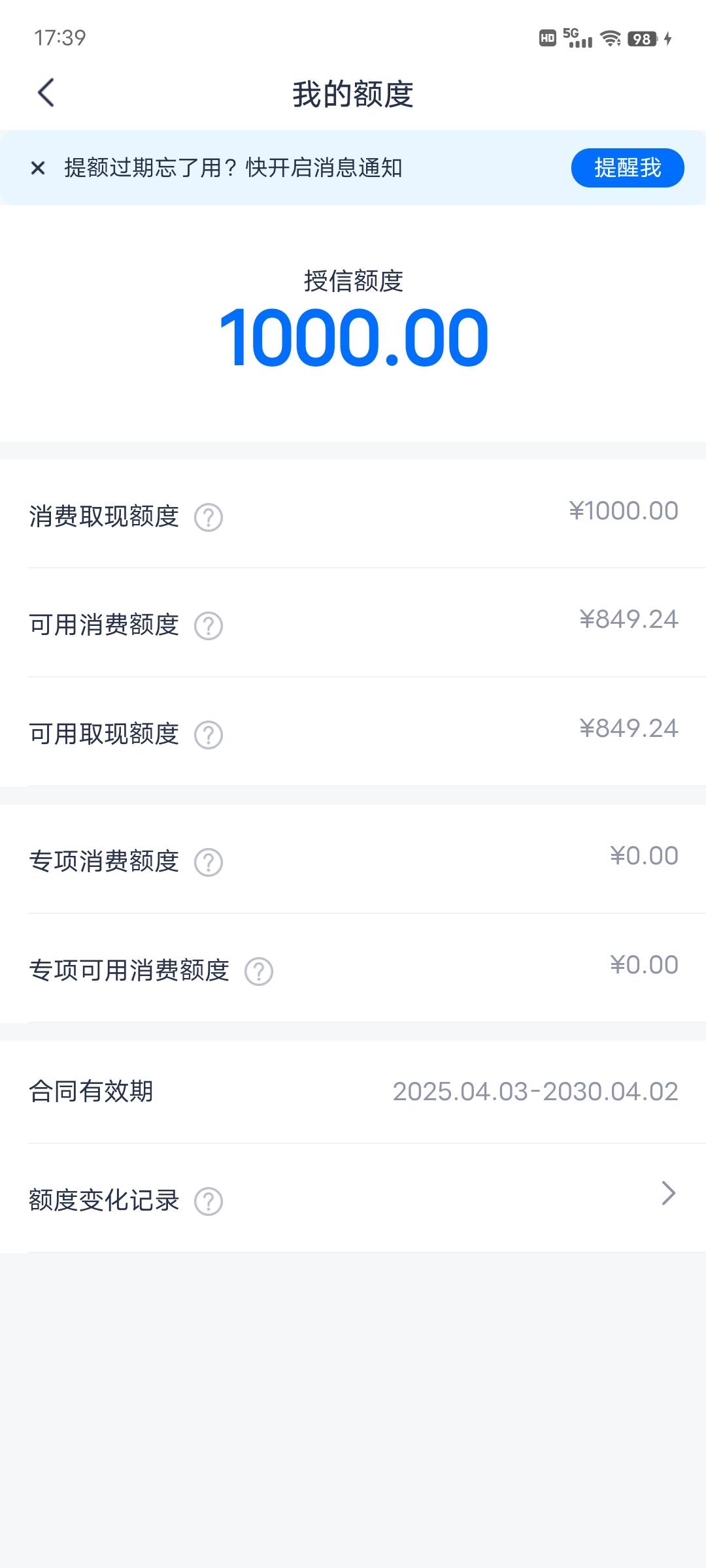Show explanation for 可用取现额度

click(x=209, y=735)
